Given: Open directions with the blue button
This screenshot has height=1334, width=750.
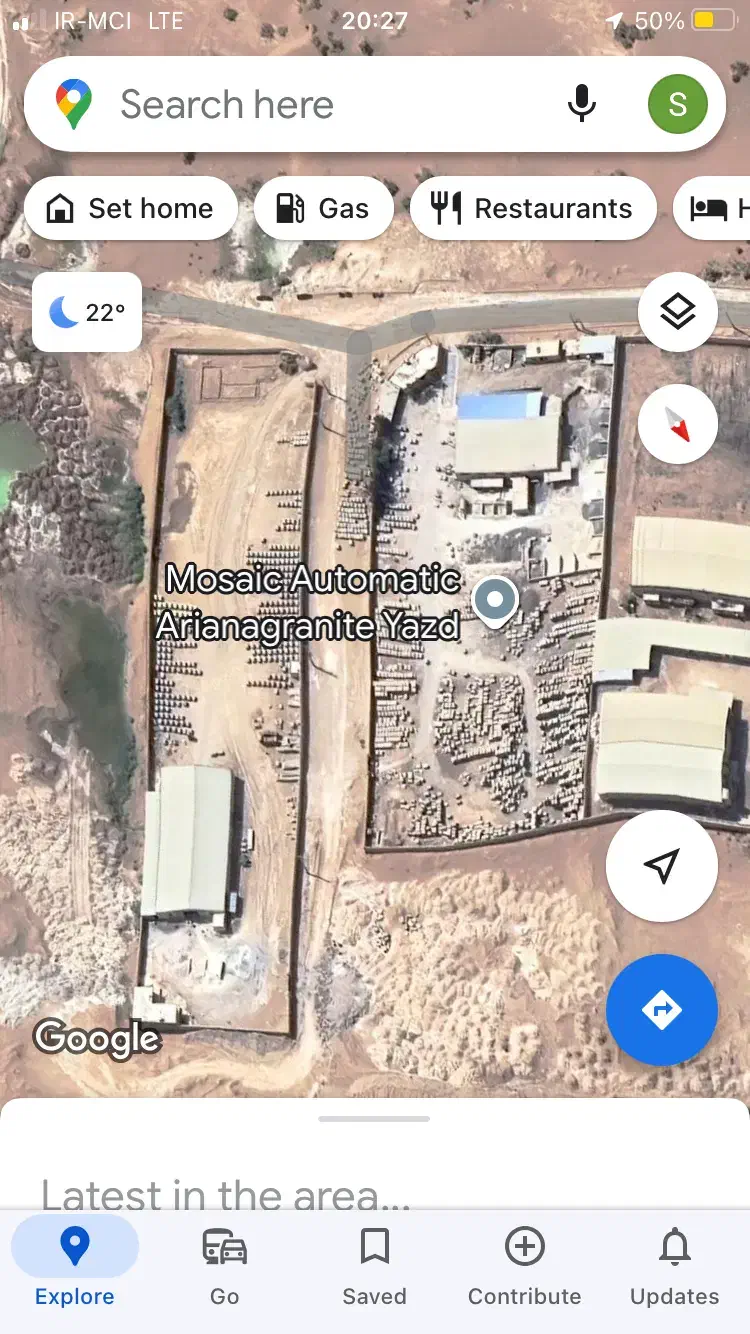Looking at the screenshot, I should 661,1010.
